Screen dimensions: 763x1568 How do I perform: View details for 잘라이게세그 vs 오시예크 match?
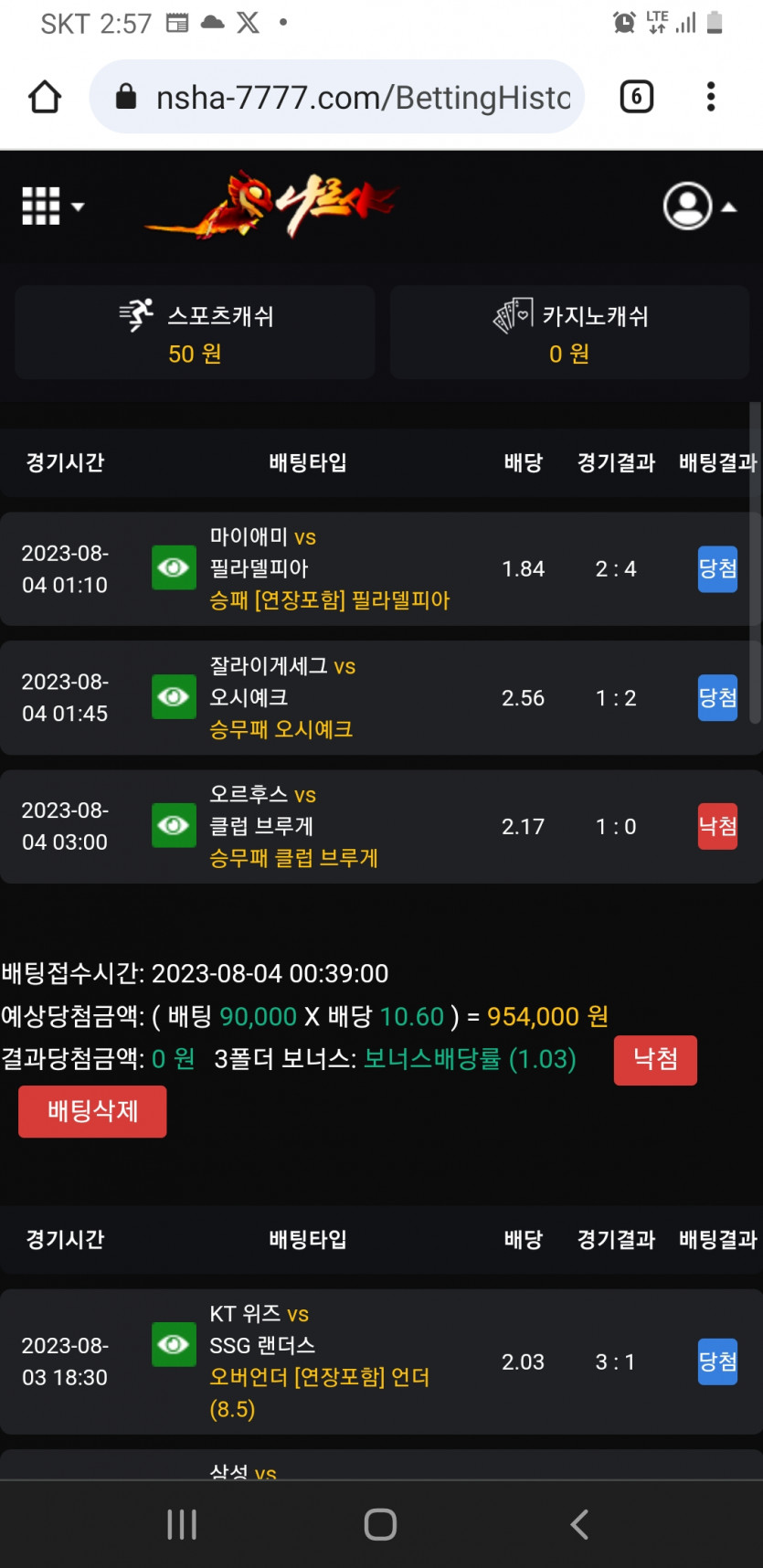coord(174,697)
